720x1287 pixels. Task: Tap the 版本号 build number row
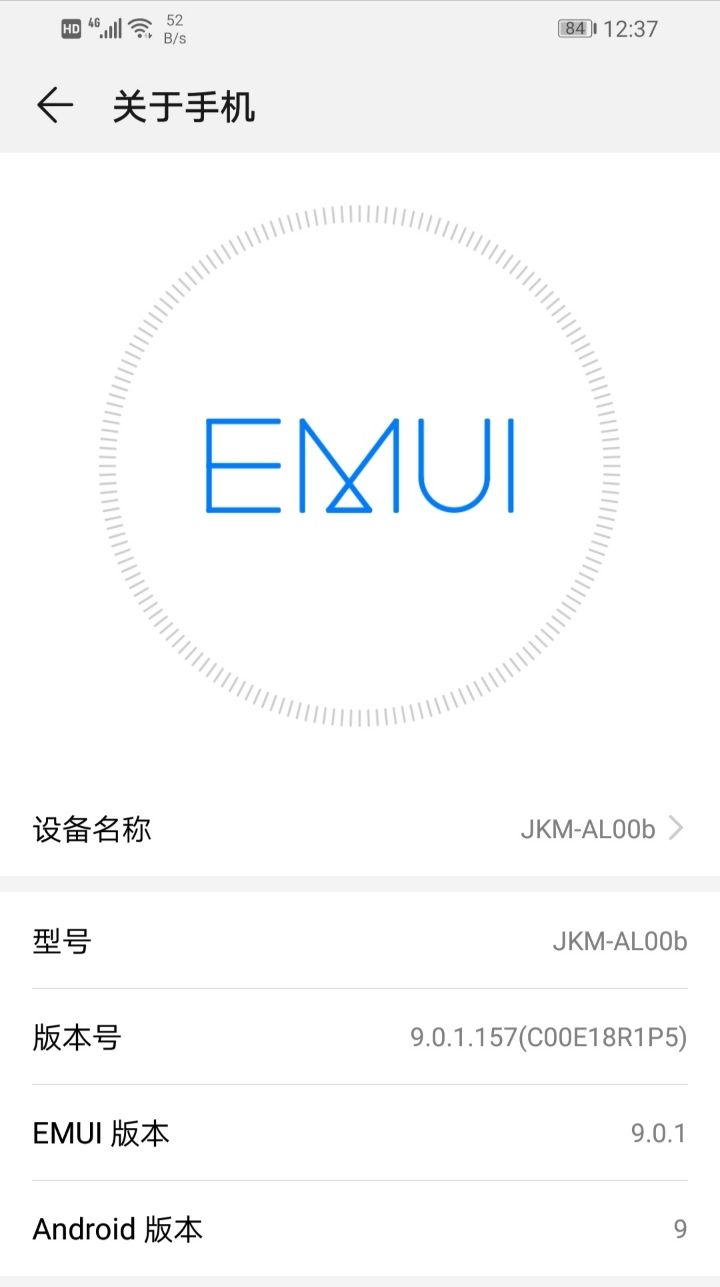[360, 1037]
